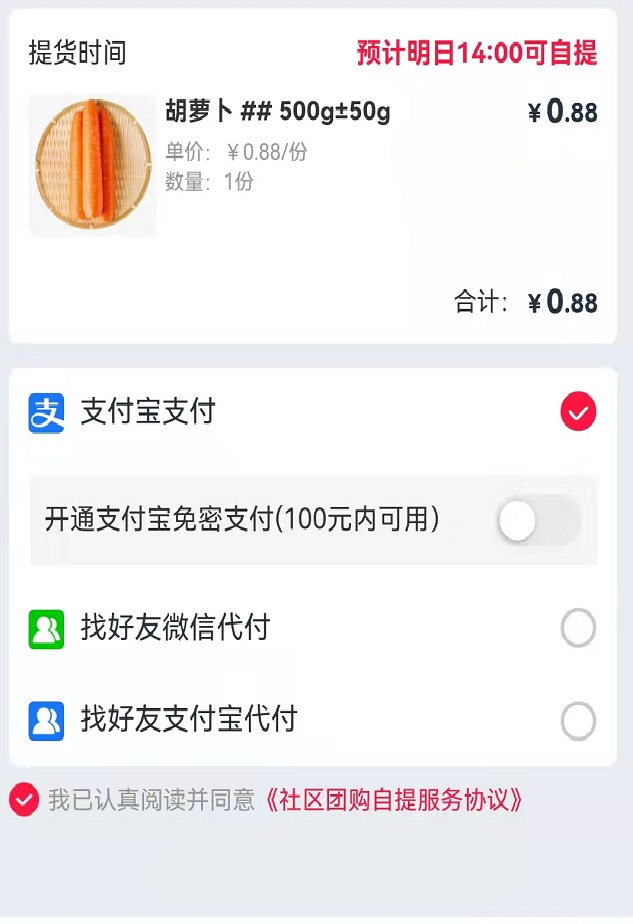Choose 找好友支付宝代付 option
The width and height of the screenshot is (633, 924).
pos(578,720)
